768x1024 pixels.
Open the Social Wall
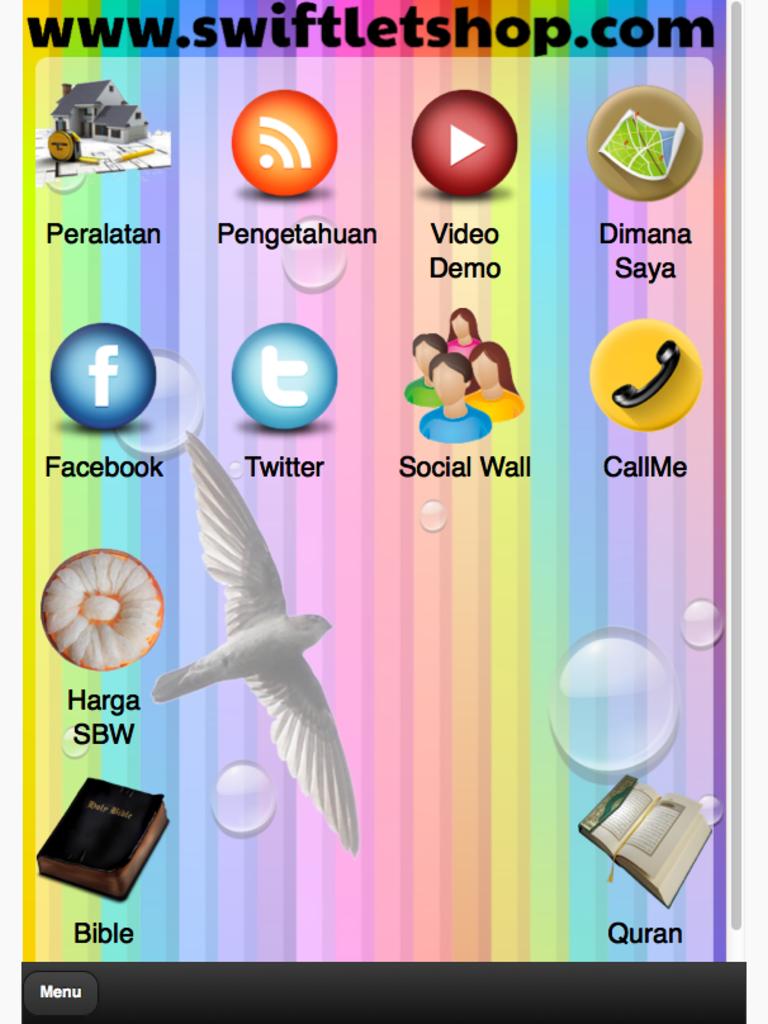[464, 377]
